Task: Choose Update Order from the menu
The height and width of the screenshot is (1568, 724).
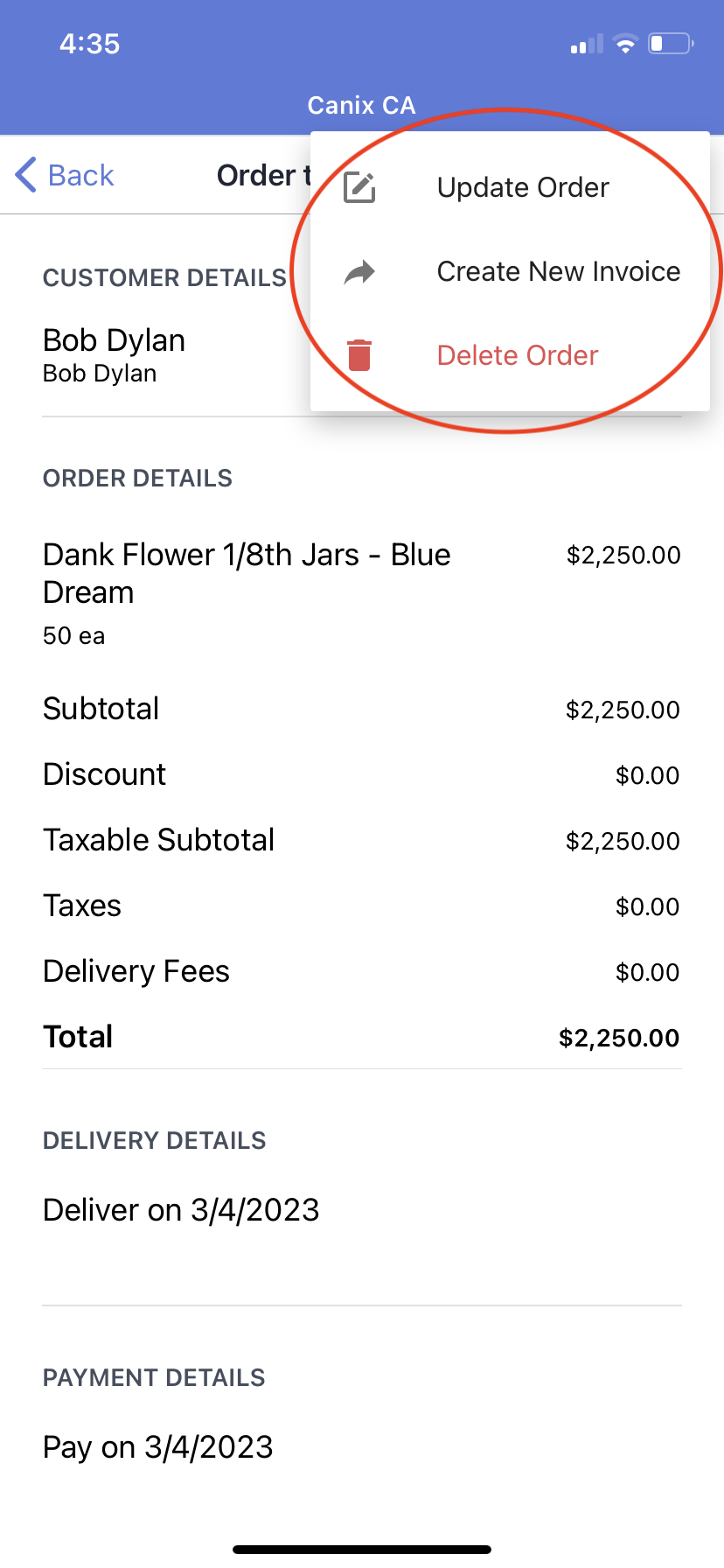Action: [x=523, y=186]
